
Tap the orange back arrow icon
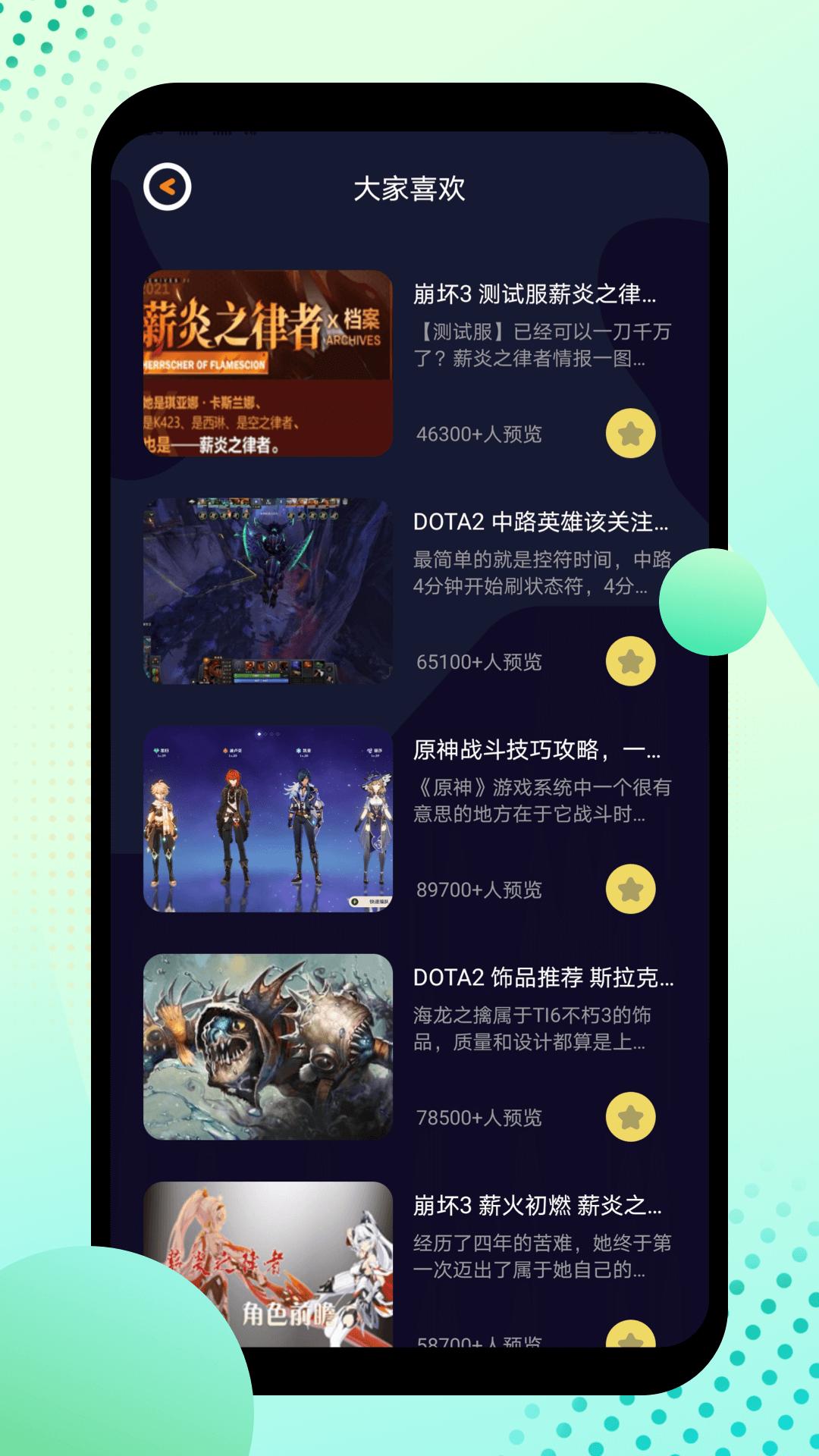170,186
